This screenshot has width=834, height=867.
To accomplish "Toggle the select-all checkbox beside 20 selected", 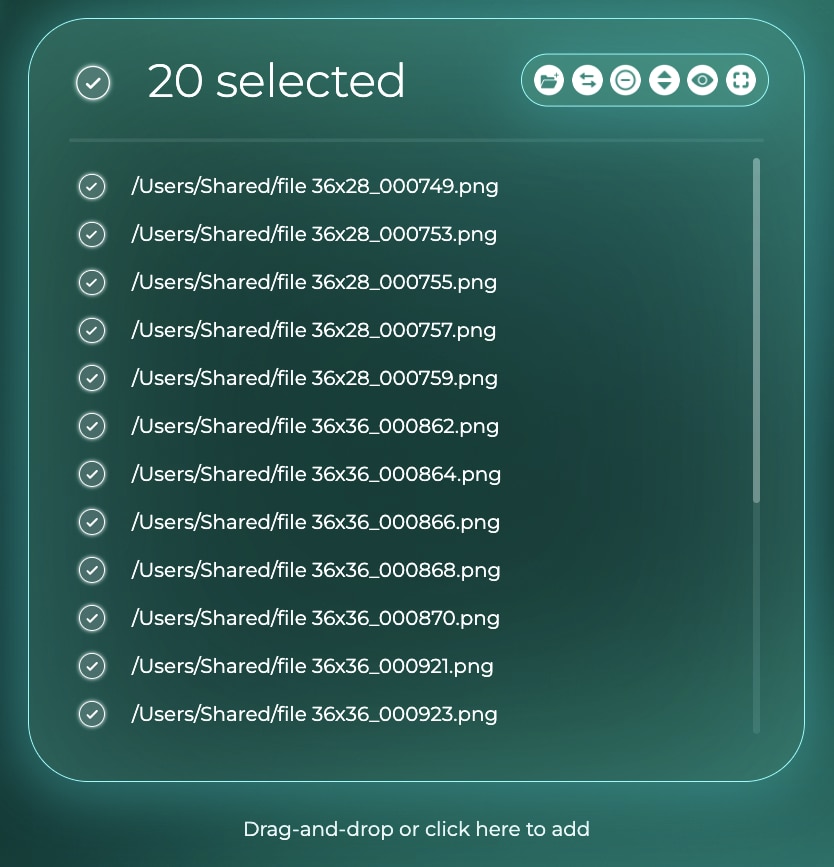I will tap(93, 83).
